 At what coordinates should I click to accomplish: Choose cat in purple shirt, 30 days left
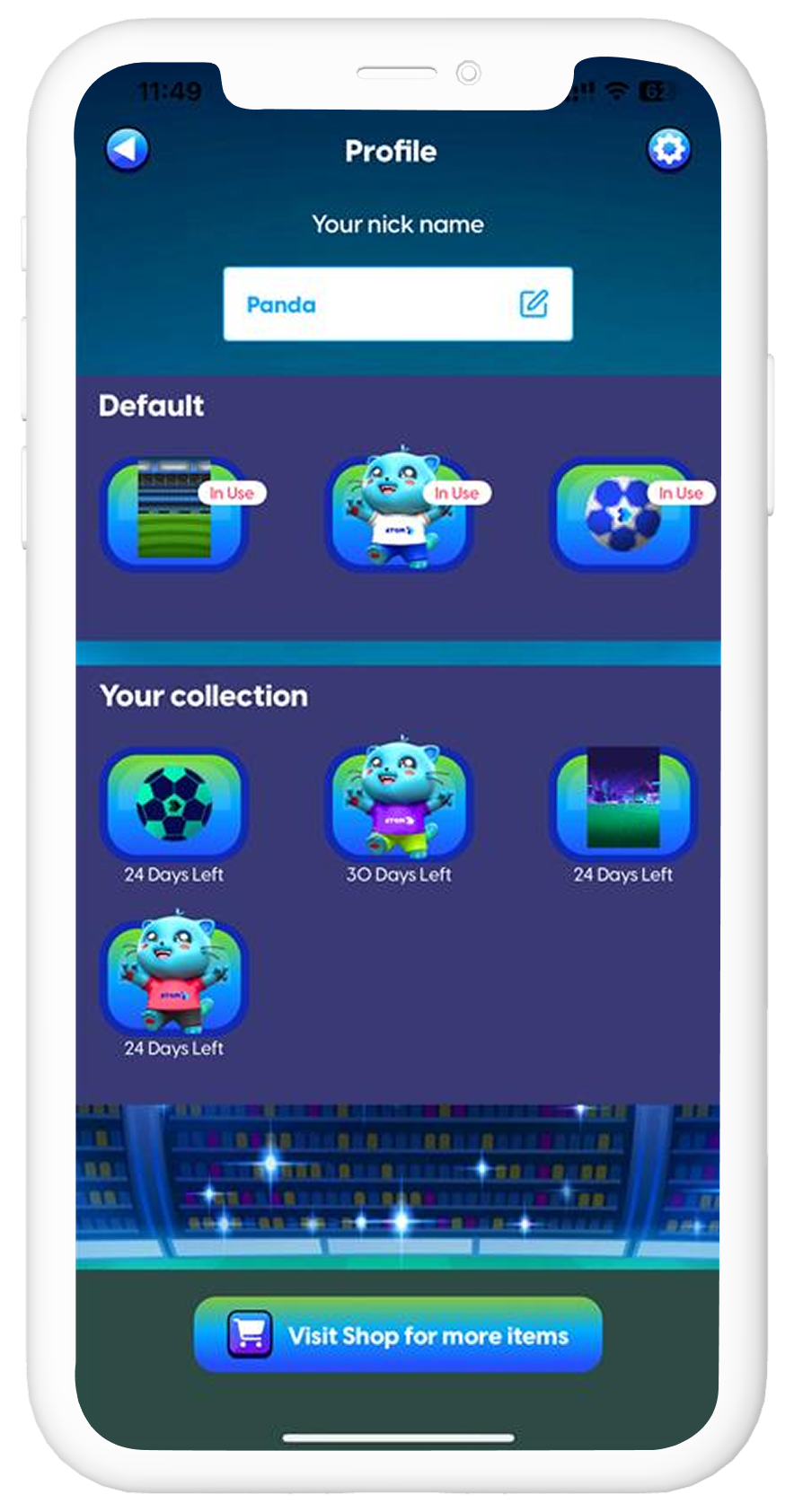click(x=399, y=802)
